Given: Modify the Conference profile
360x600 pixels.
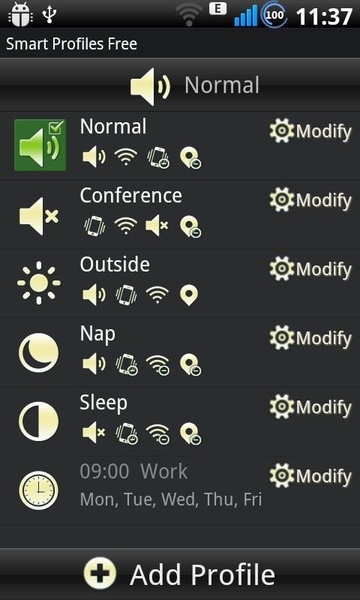Looking at the screenshot, I should 310,200.
